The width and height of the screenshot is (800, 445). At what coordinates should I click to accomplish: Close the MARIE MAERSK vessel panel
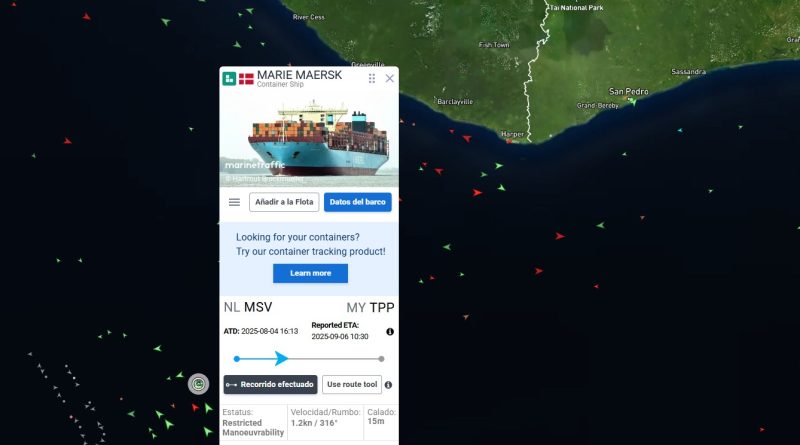390,78
